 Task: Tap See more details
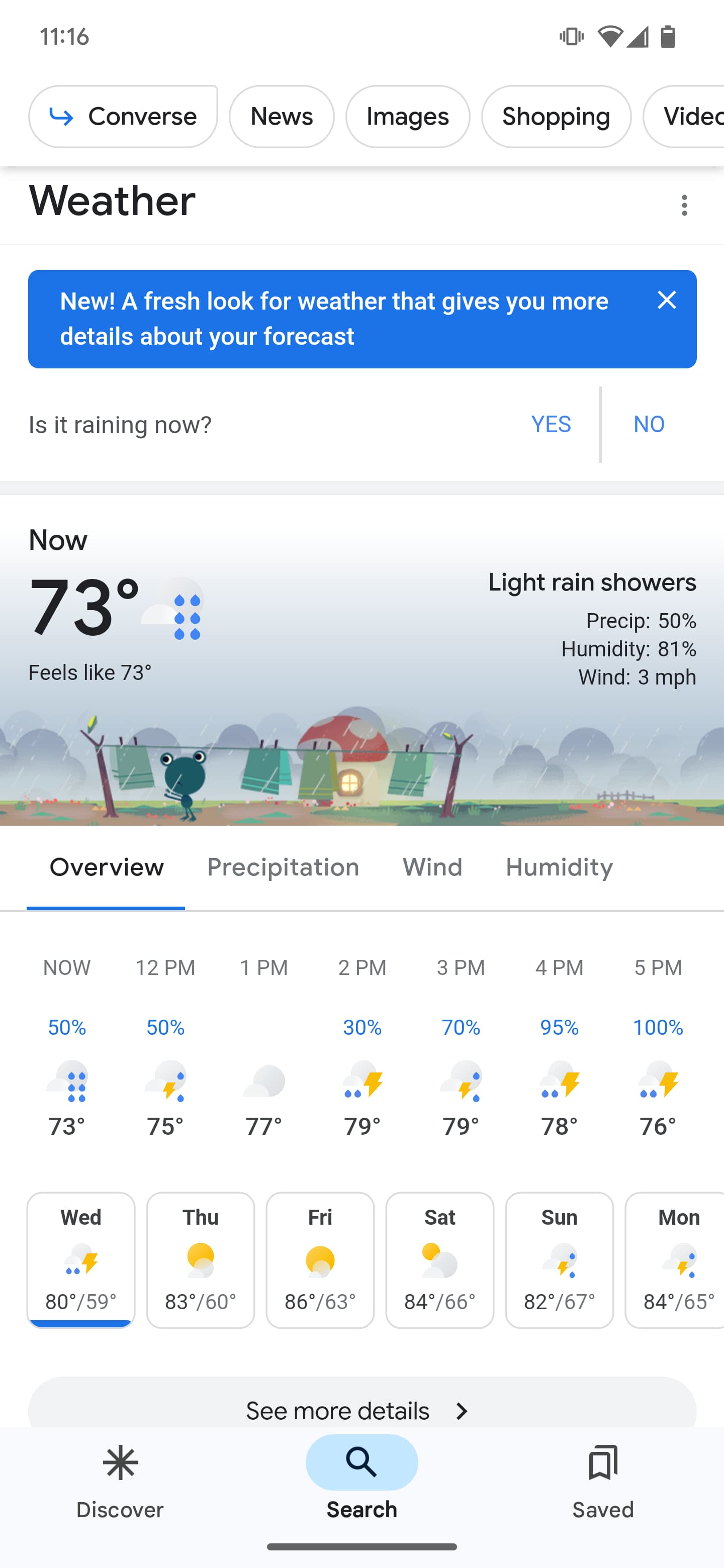pyautogui.click(x=361, y=1409)
